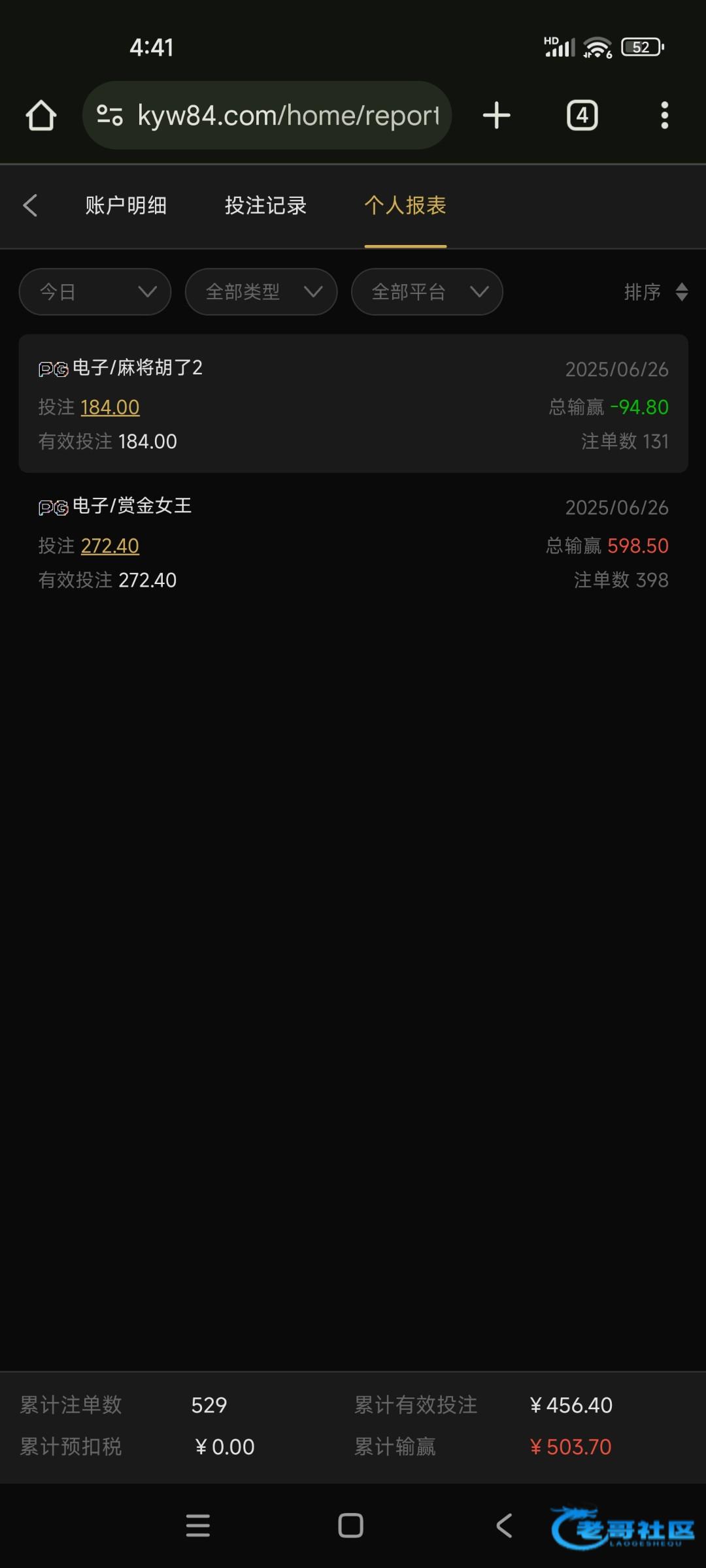This screenshot has width=706, height=1568.
Task: Open the 272.40 bet amount link
Action: pos(110,546)
